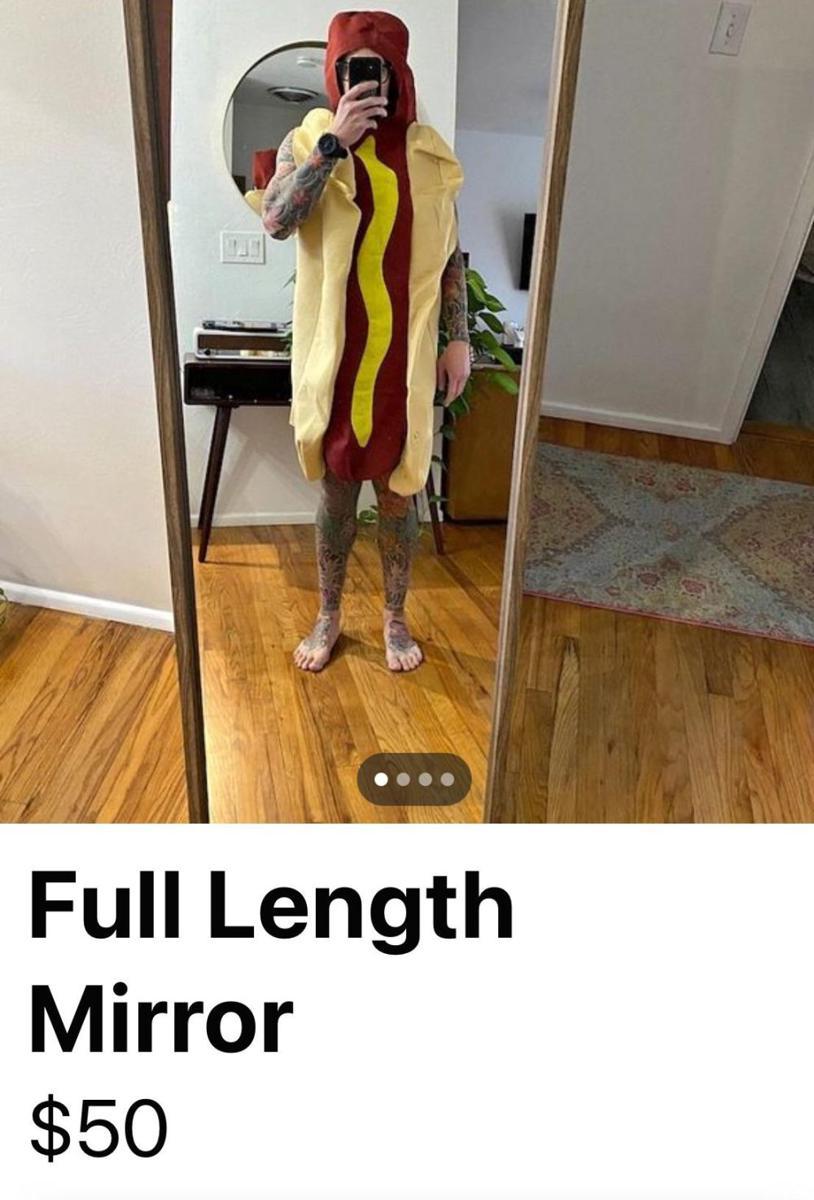Tap the photo carousel page indicator dots
This screenshot has width=814, height=1200.
point(414,779)
